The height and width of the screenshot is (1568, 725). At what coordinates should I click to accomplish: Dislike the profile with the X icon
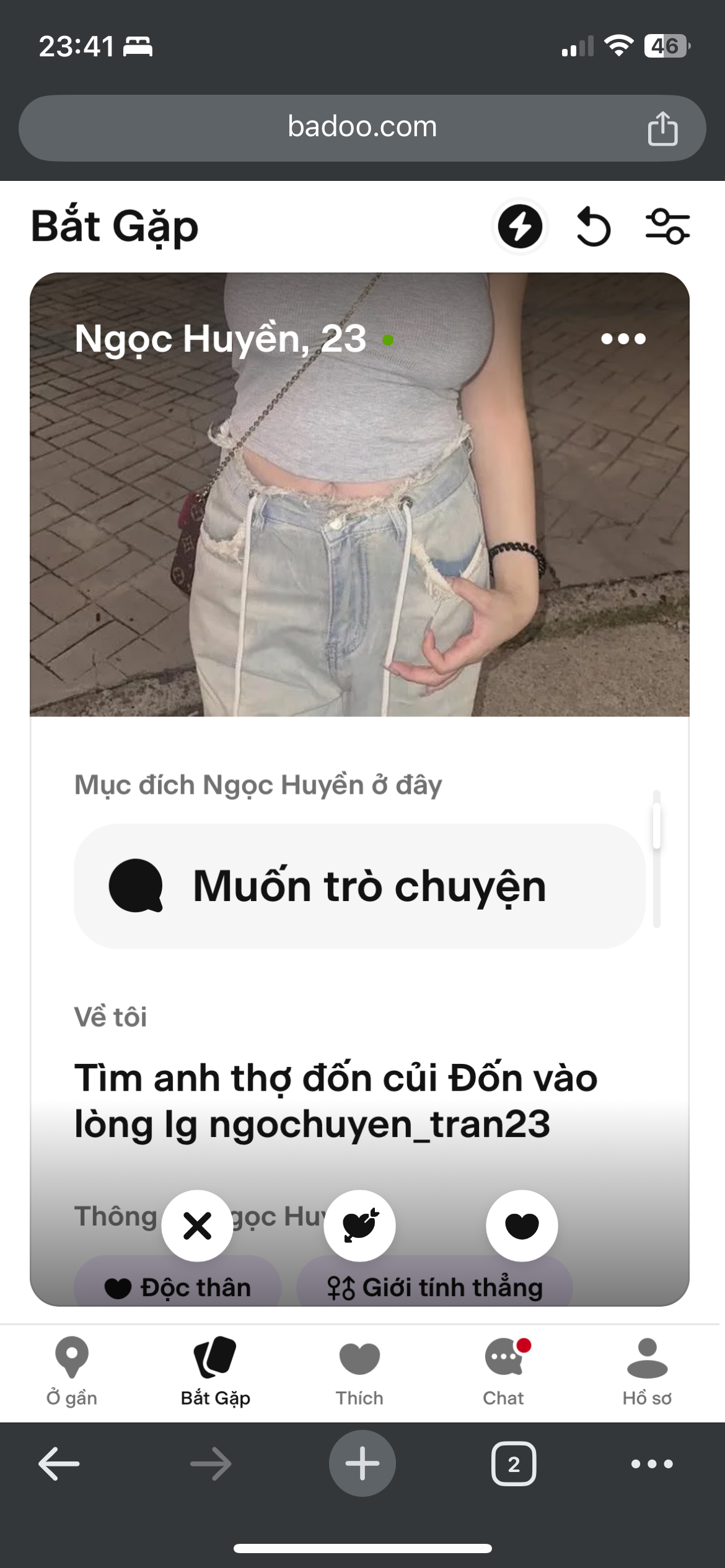click(x=198, y=1226)
